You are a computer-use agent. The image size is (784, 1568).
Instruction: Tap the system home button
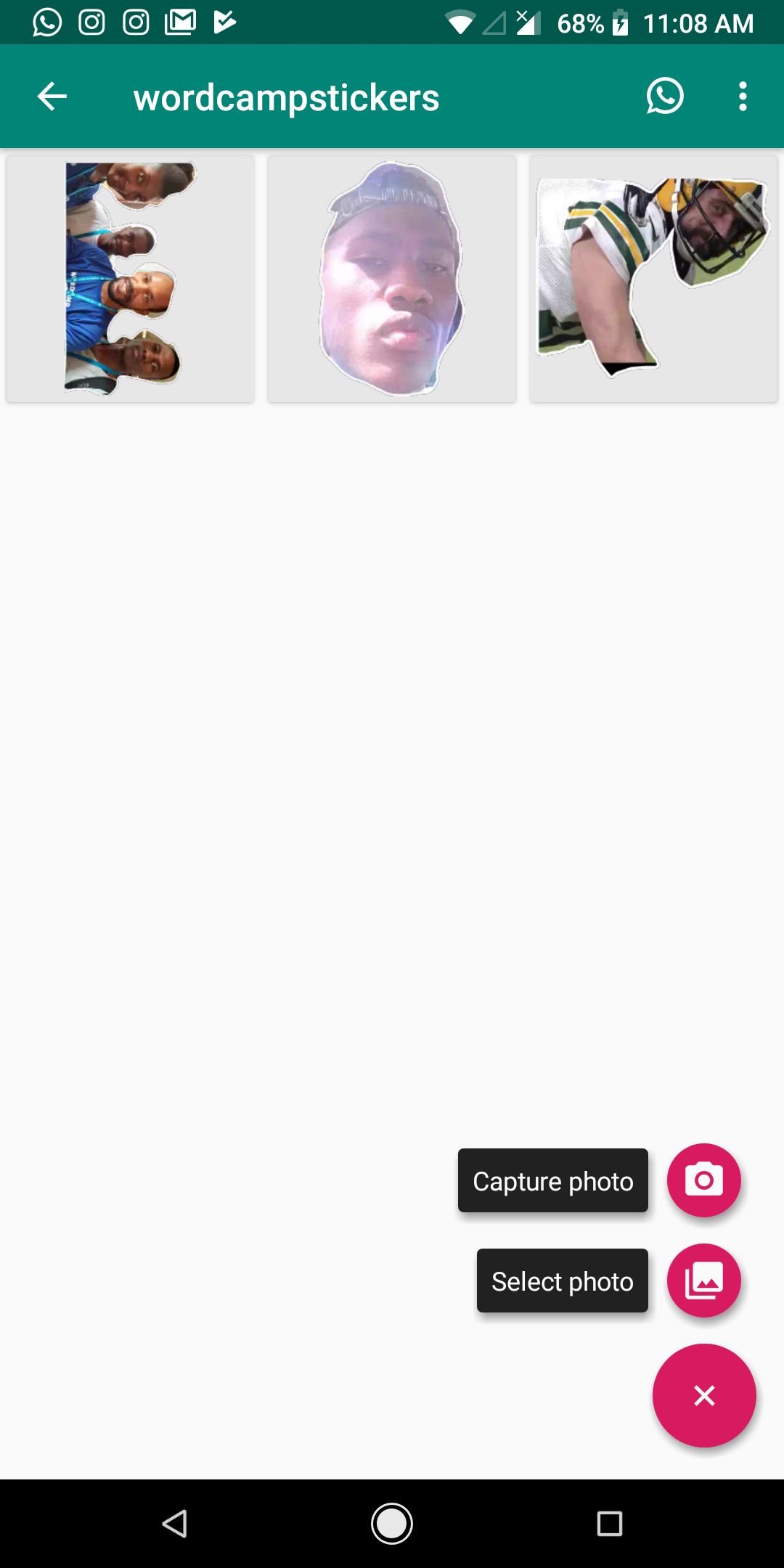[x=392, y=1523]
